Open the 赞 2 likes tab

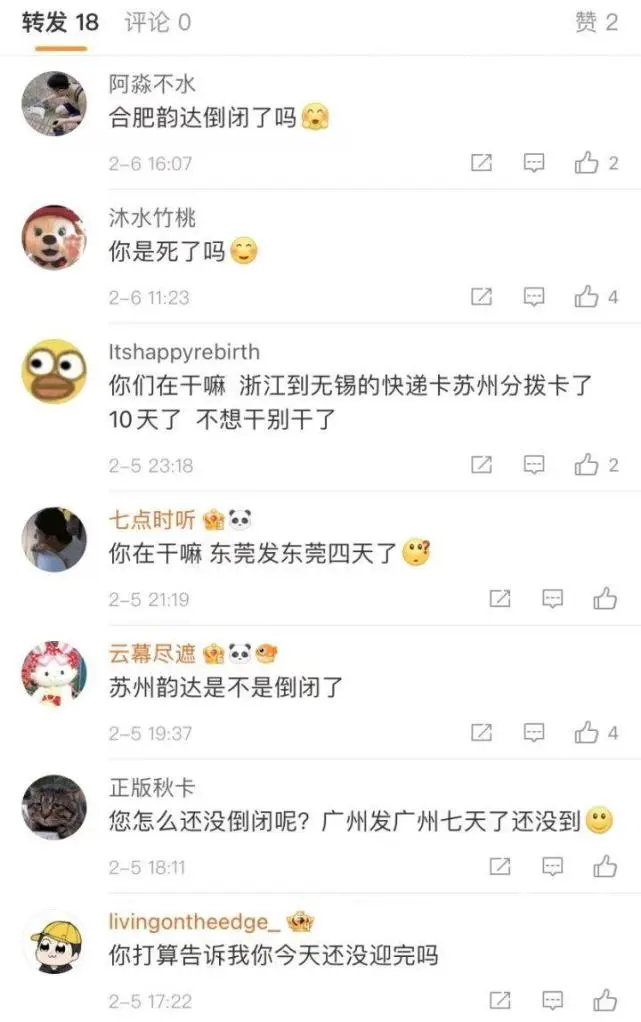click(597, 22)
